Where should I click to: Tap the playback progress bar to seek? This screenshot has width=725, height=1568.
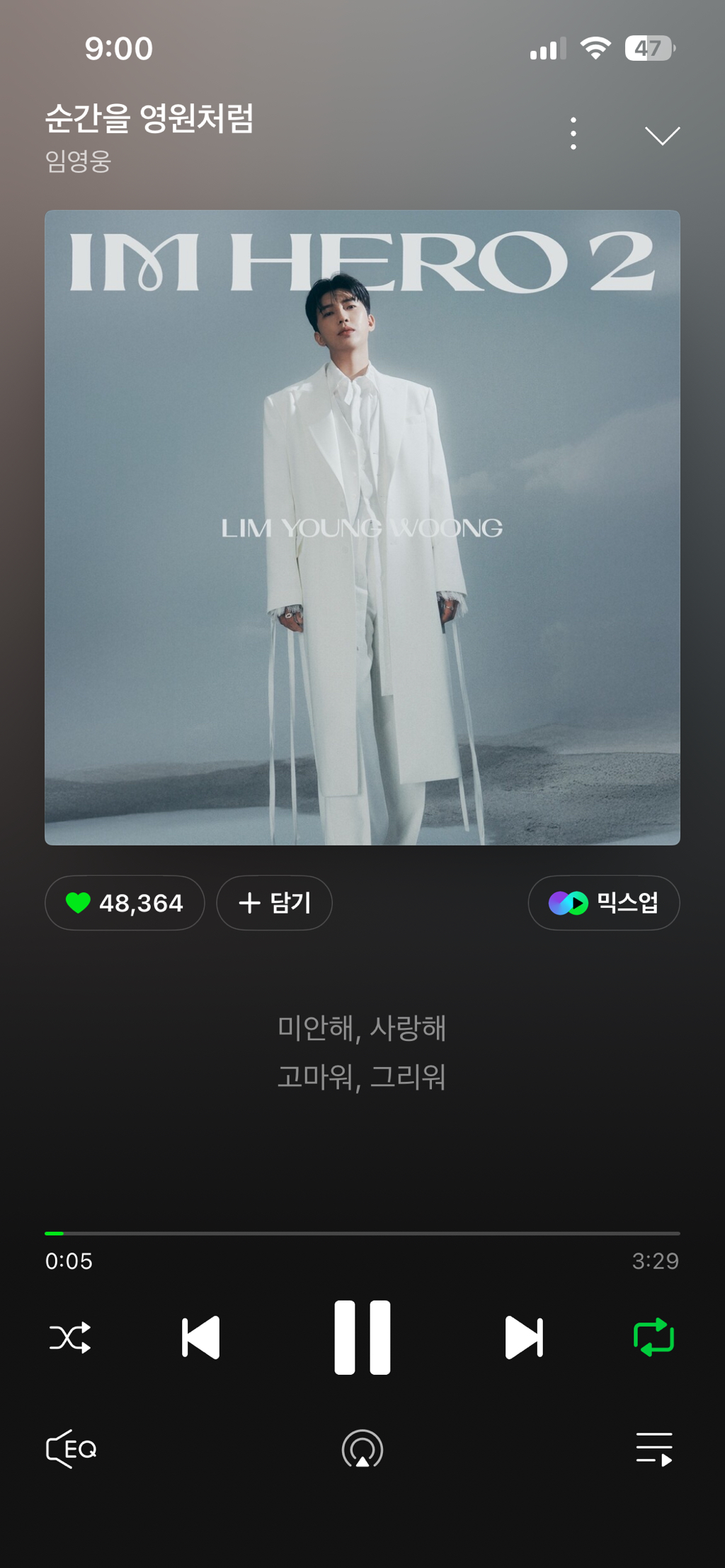[x=362, y=1233]
